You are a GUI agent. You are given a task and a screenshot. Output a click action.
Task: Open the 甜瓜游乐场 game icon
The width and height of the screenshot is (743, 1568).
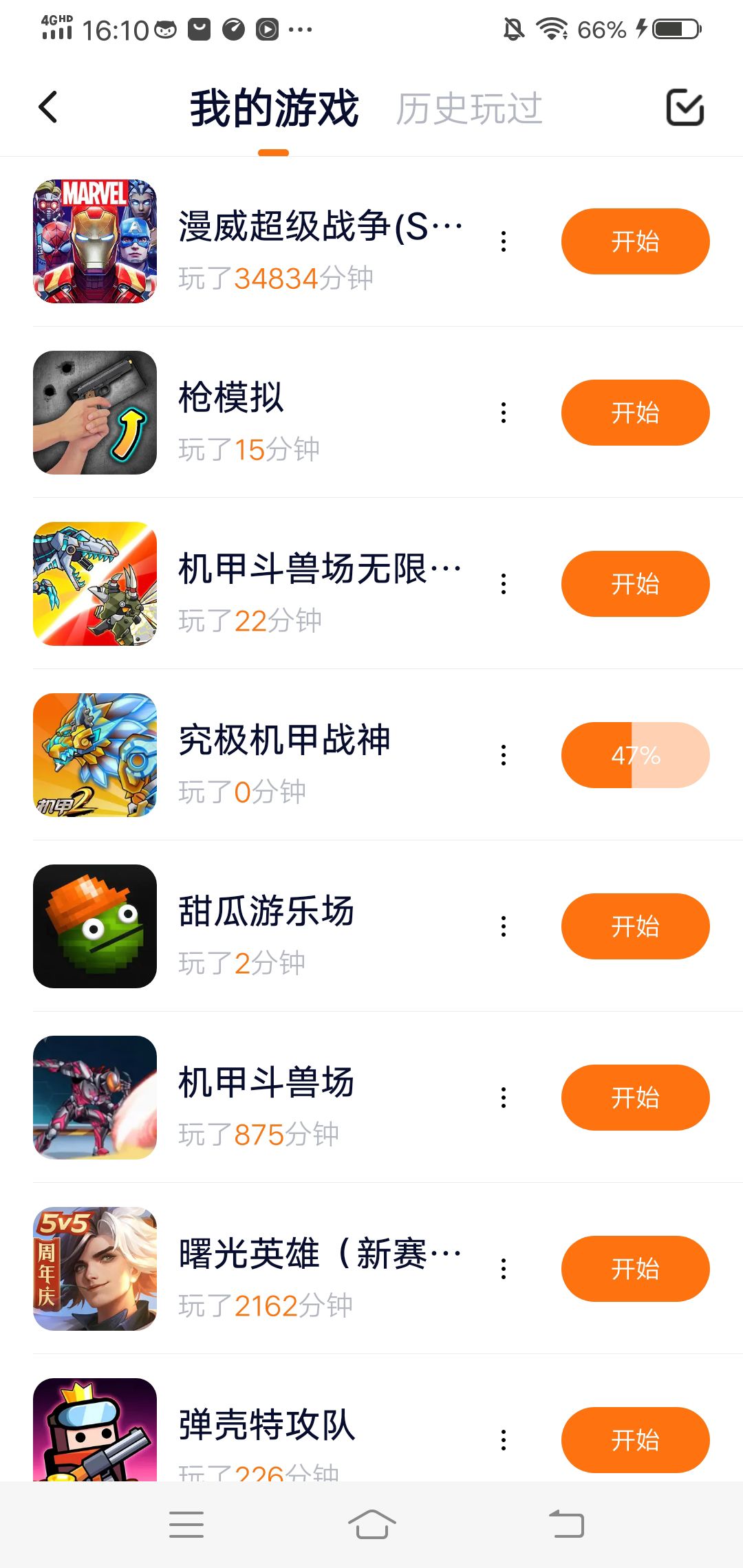95,926
